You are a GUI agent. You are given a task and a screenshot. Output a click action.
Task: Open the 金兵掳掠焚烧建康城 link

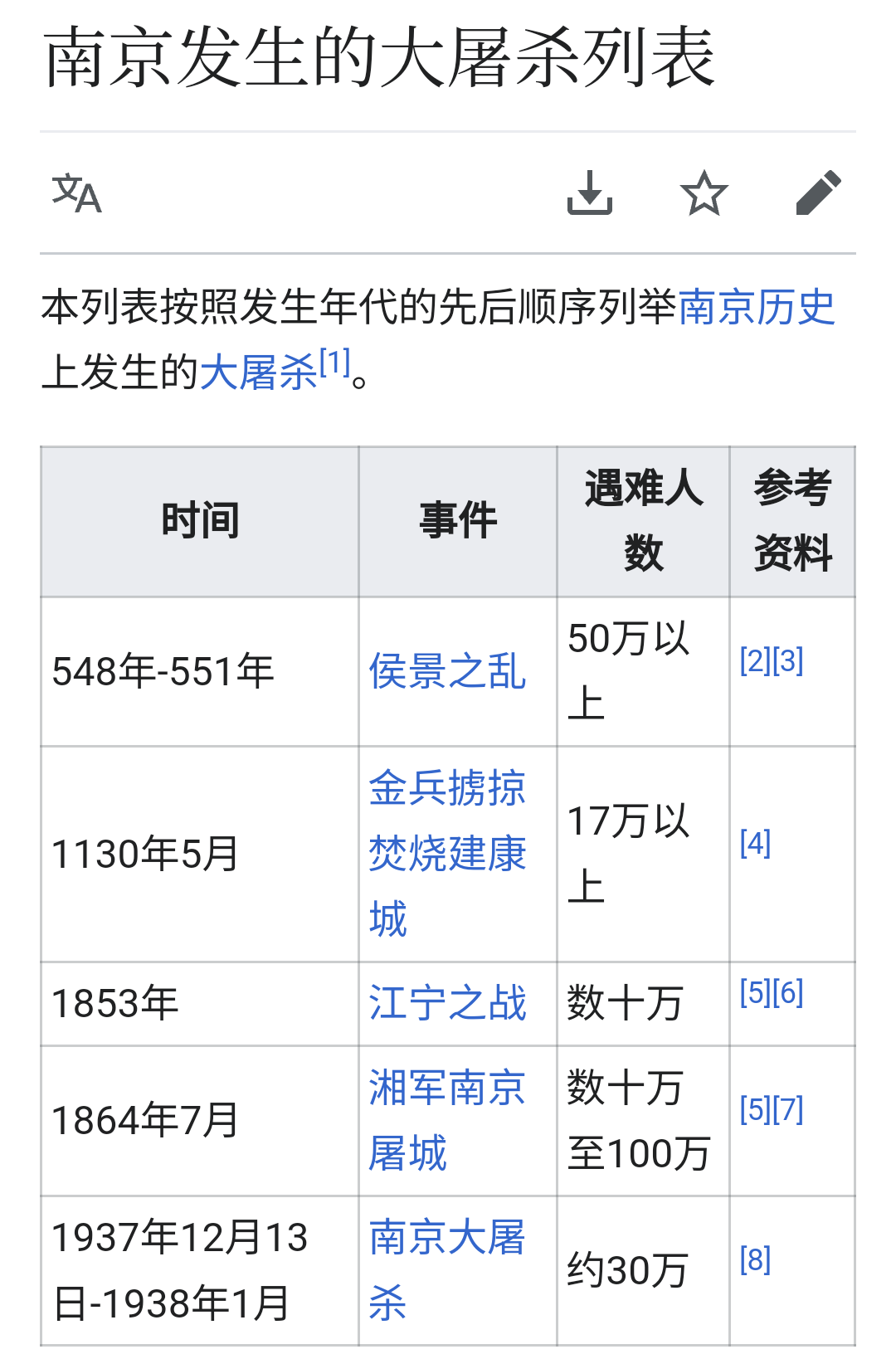coord(447,853)
